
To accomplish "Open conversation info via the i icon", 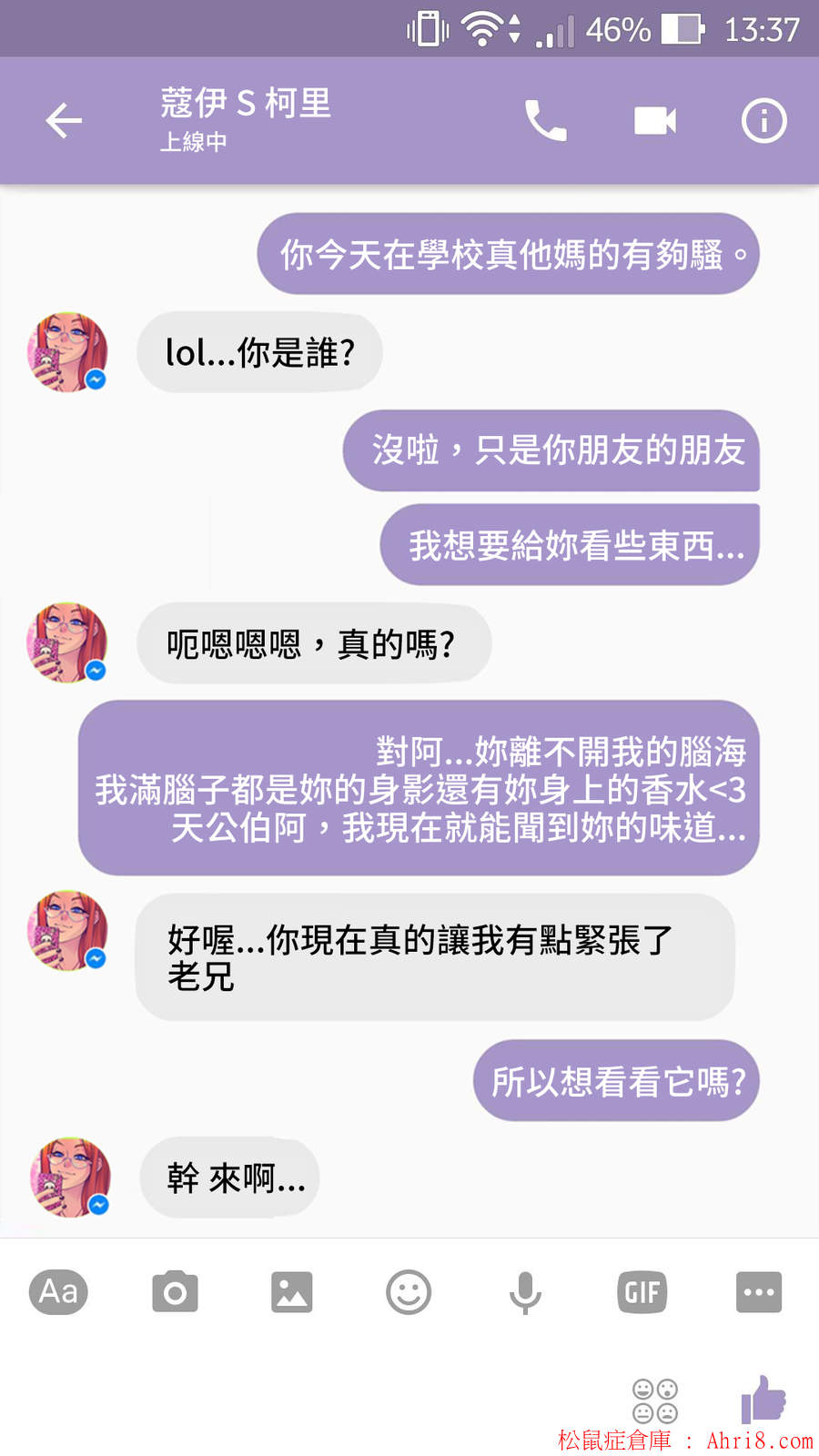I will (763, 121).
